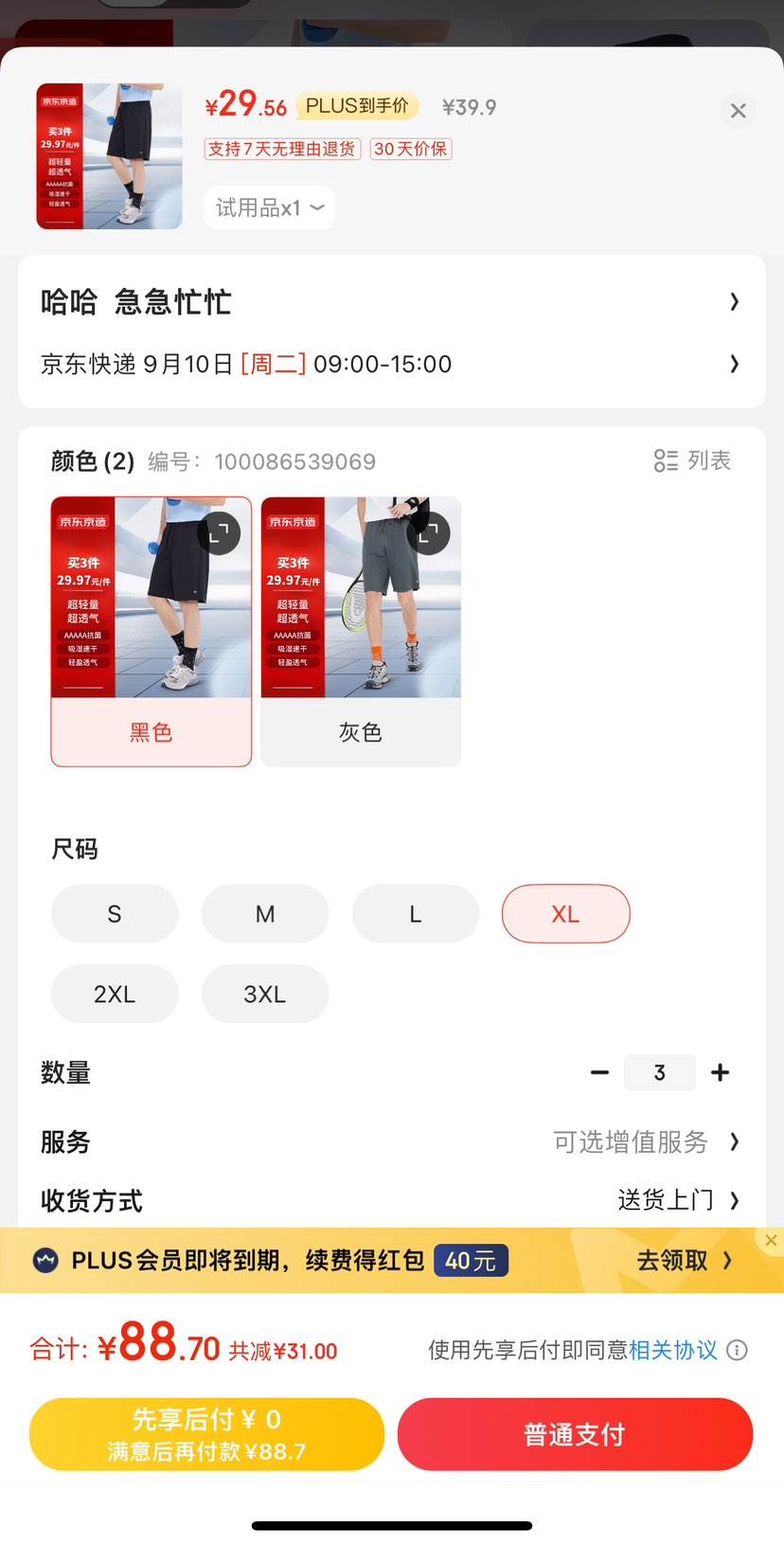Viewport: 784px width, 1545px height.
Task: Open 可选增值服务 service options
Action: 646,1141
